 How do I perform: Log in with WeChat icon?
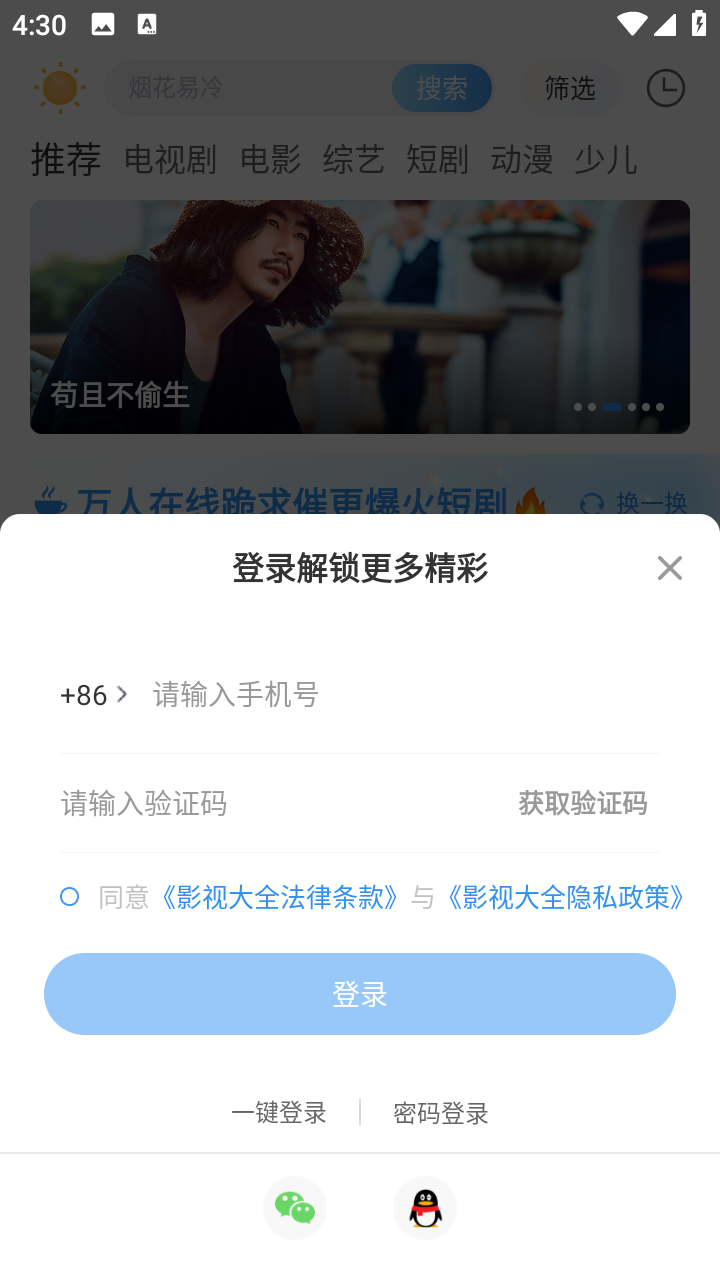coord(295,1208)
